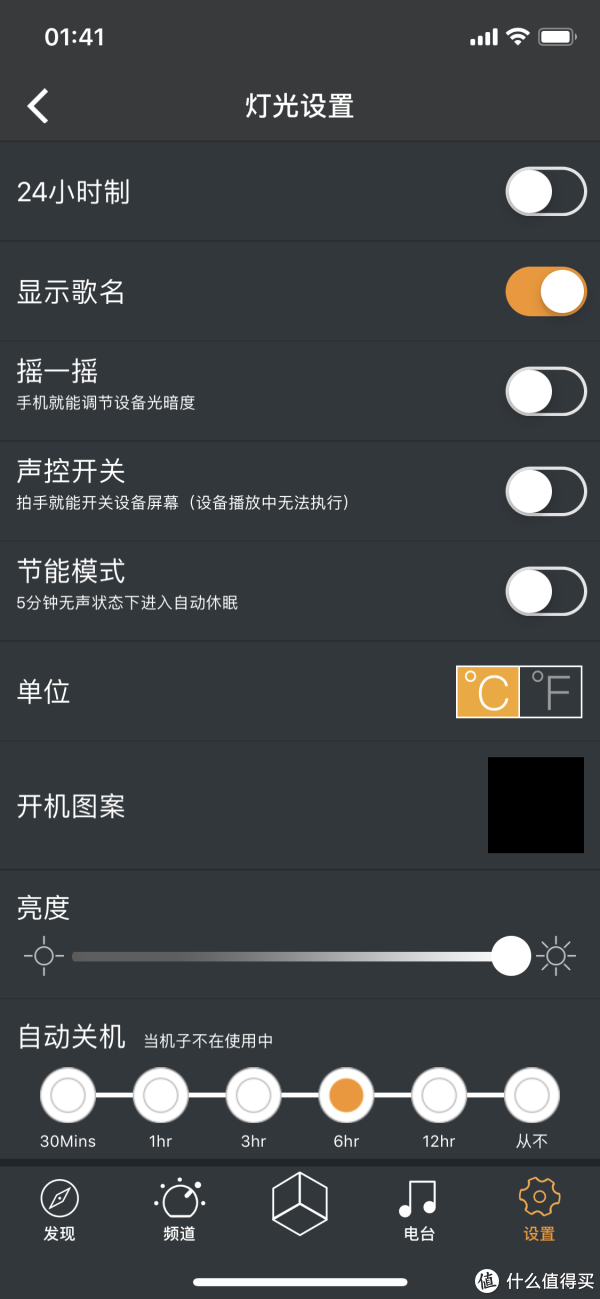Tap the 亮度 slider
Screen dimensions: 600x1299
point(291,956)
